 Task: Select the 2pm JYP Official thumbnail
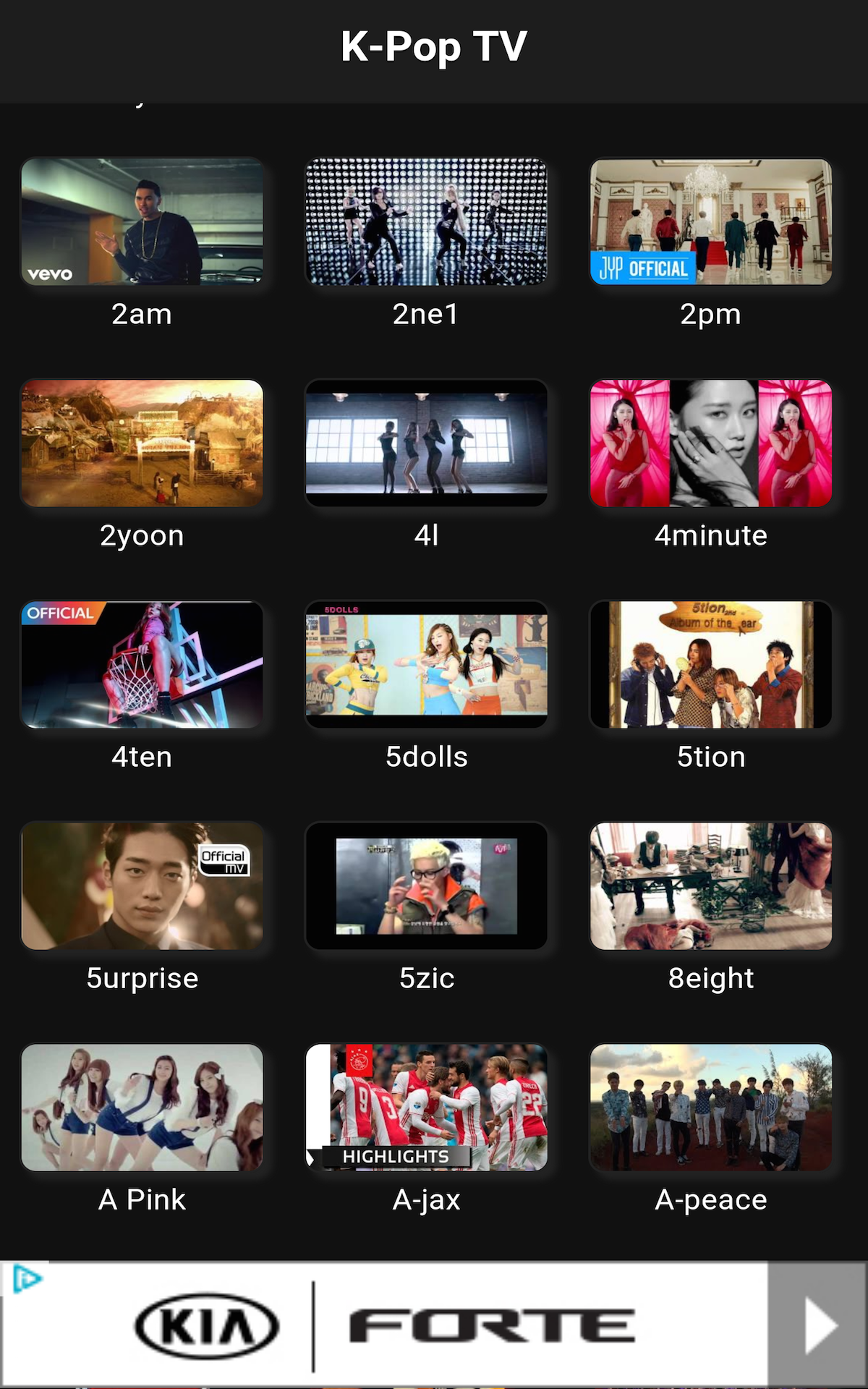tap(711, 222)
